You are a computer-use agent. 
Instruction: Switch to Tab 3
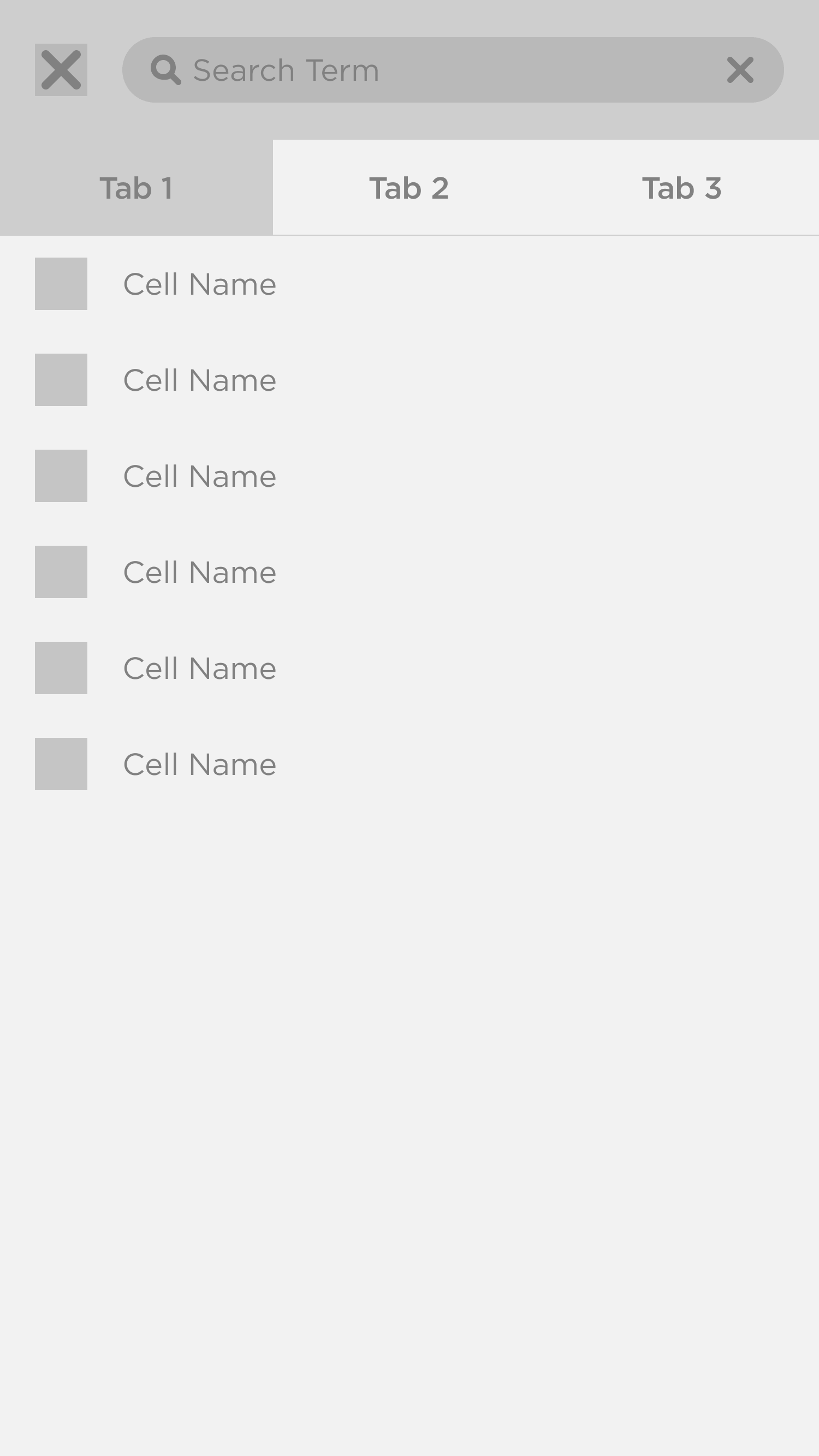681,188
